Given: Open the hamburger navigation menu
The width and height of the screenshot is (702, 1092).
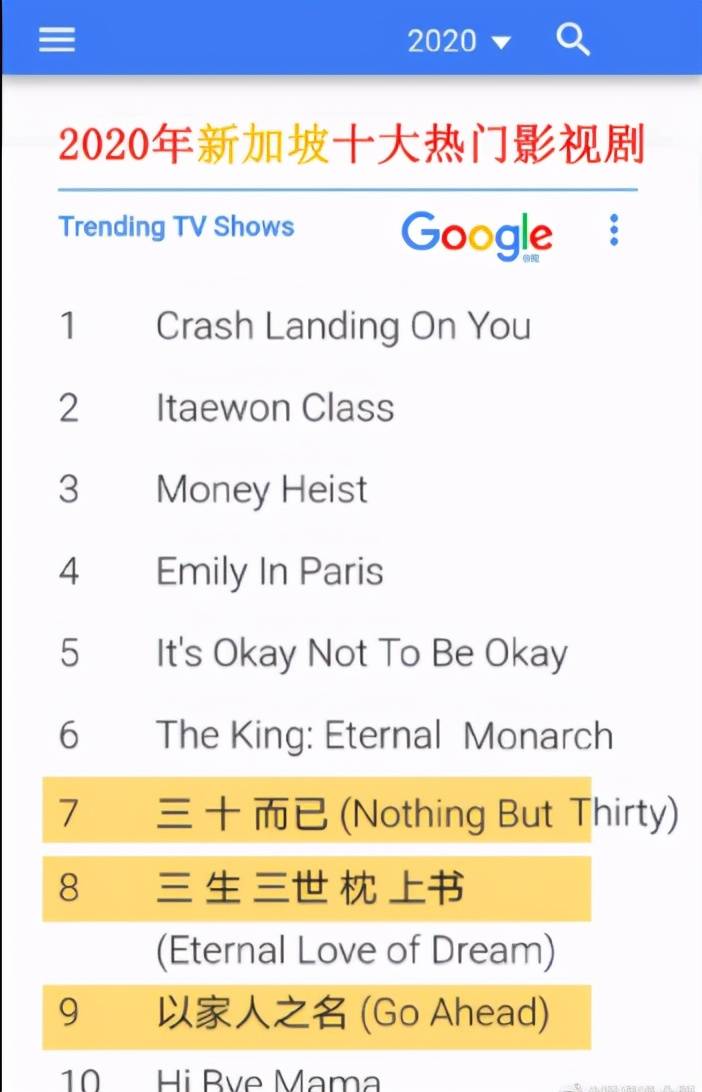Looking at the screenshot, I should 57,39.
